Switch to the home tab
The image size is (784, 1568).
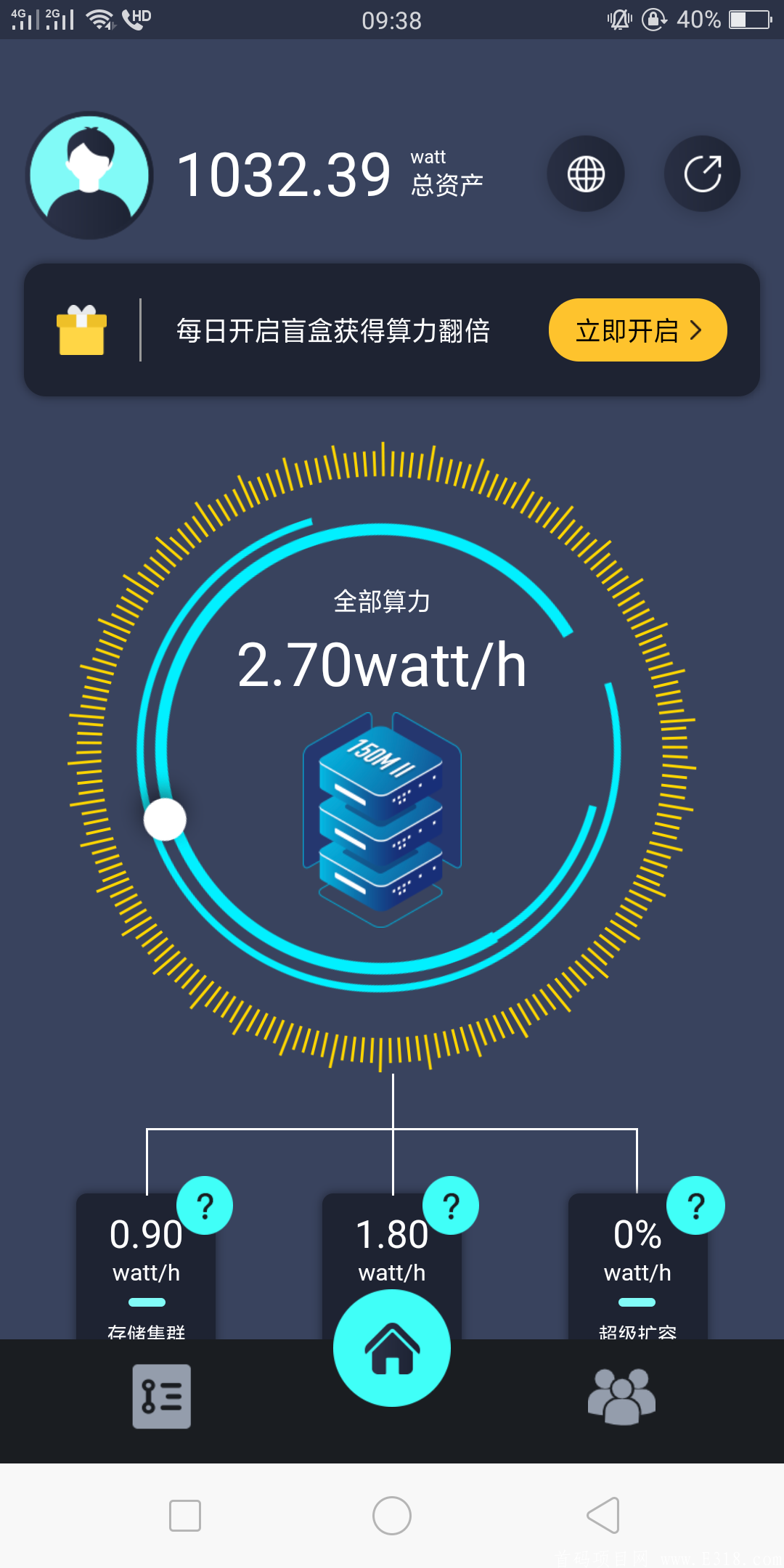(392, 1349)
